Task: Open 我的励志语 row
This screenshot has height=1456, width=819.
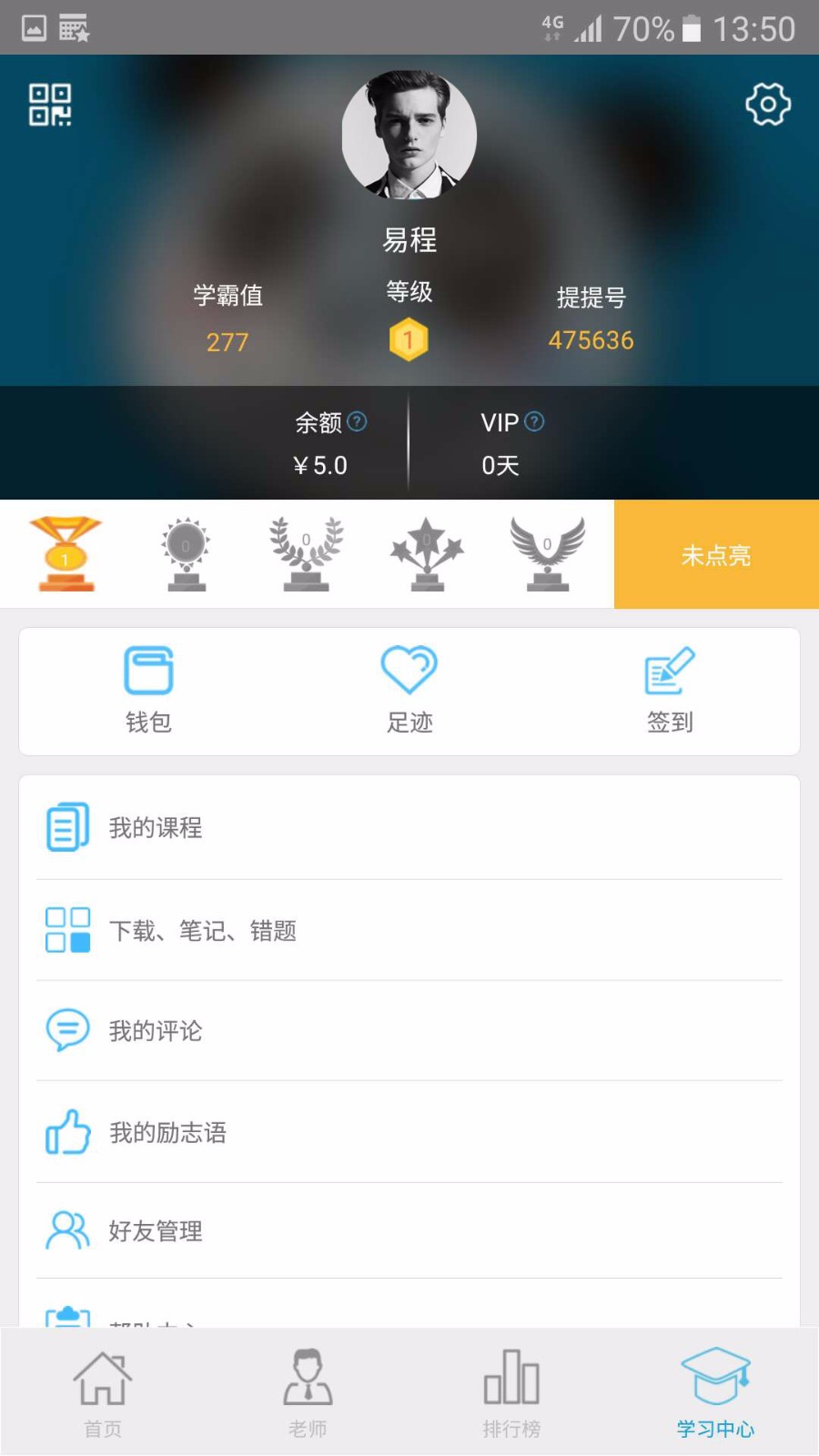Action: pyautogui.click(x=409, y=1132)
